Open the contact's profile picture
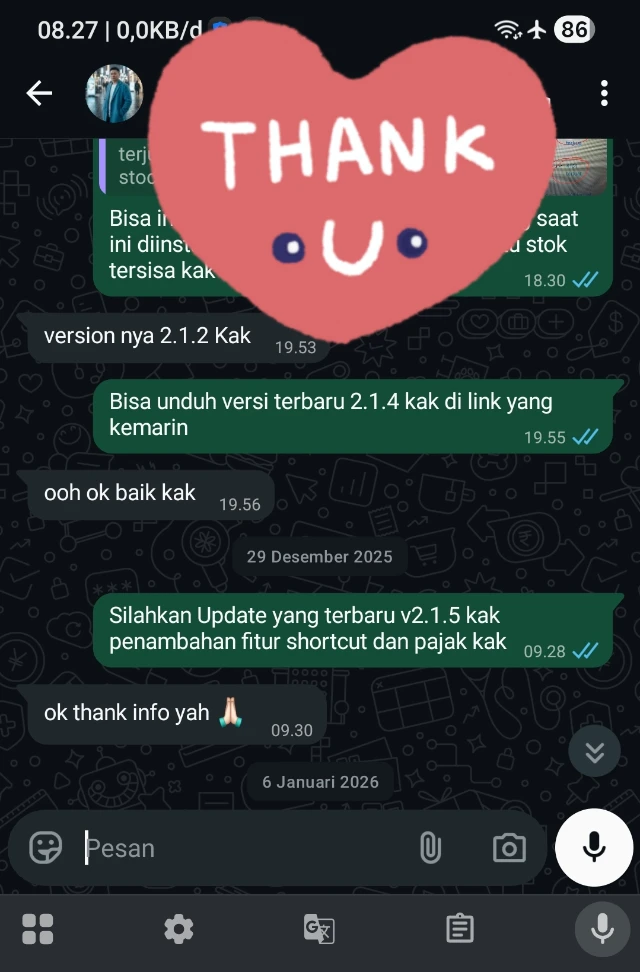The width and height of the screenshot is (640, 972). pos(114,94)
